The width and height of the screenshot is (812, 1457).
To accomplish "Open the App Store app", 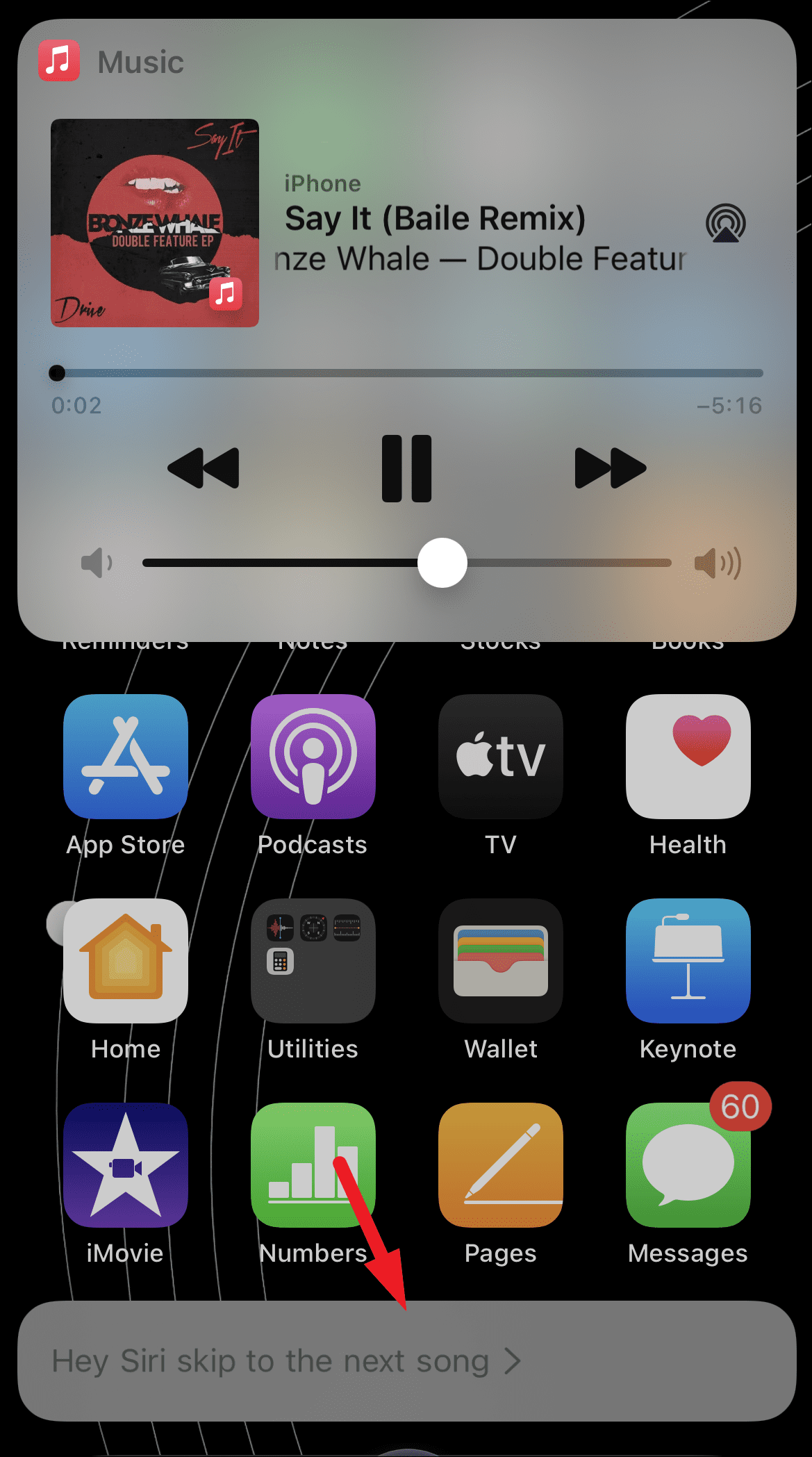I will [x=126, y=757].
